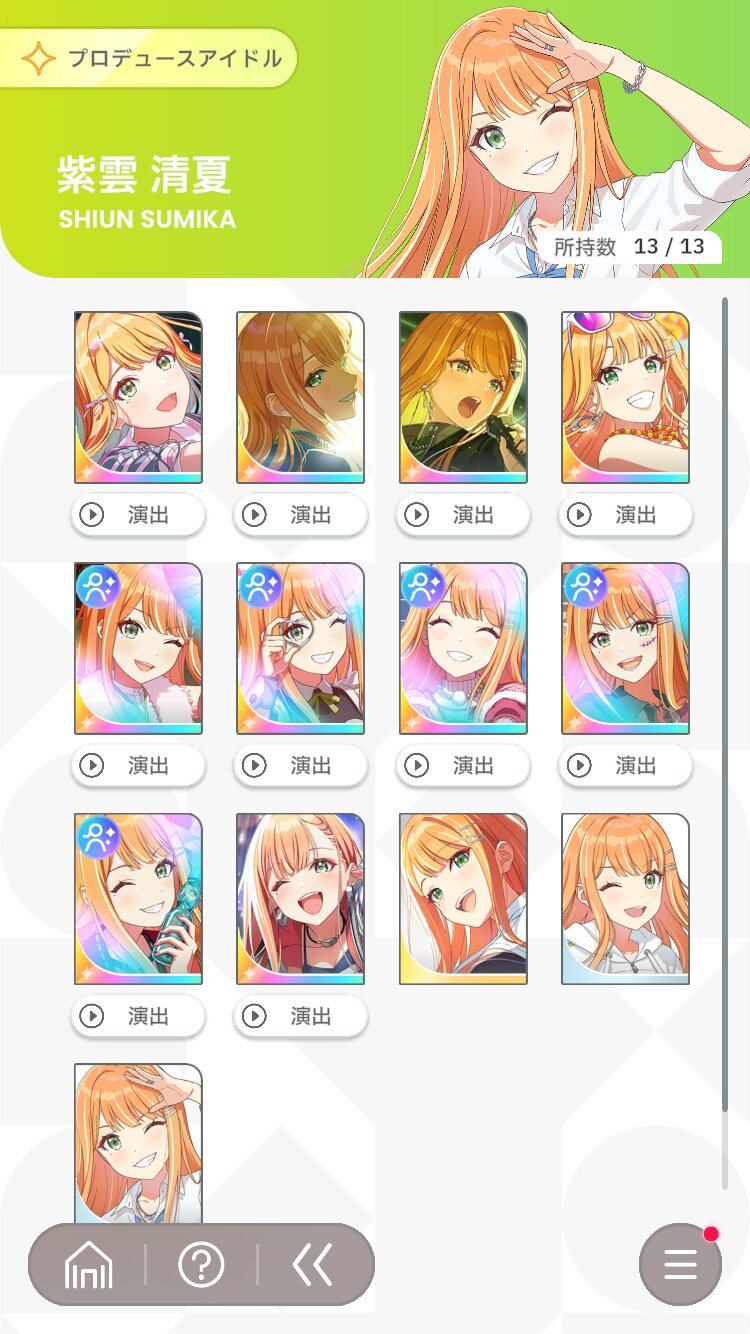This screenshot has width=750, height=1334.
Task: Play 演出 for the braided-hair choker card
Action: [300, 1017]
